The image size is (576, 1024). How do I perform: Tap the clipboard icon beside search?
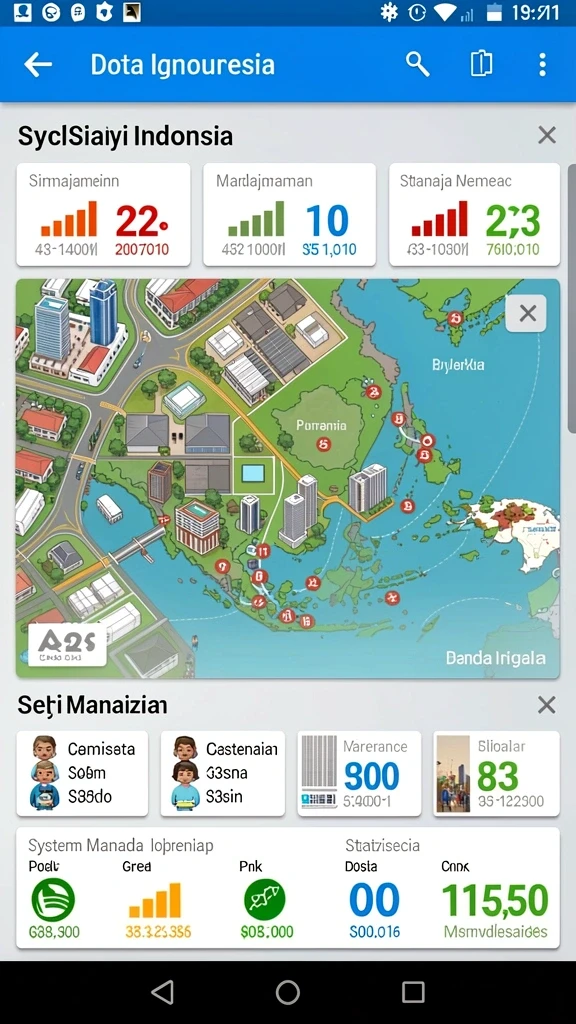pyautogui.click(x=481, y=65)
